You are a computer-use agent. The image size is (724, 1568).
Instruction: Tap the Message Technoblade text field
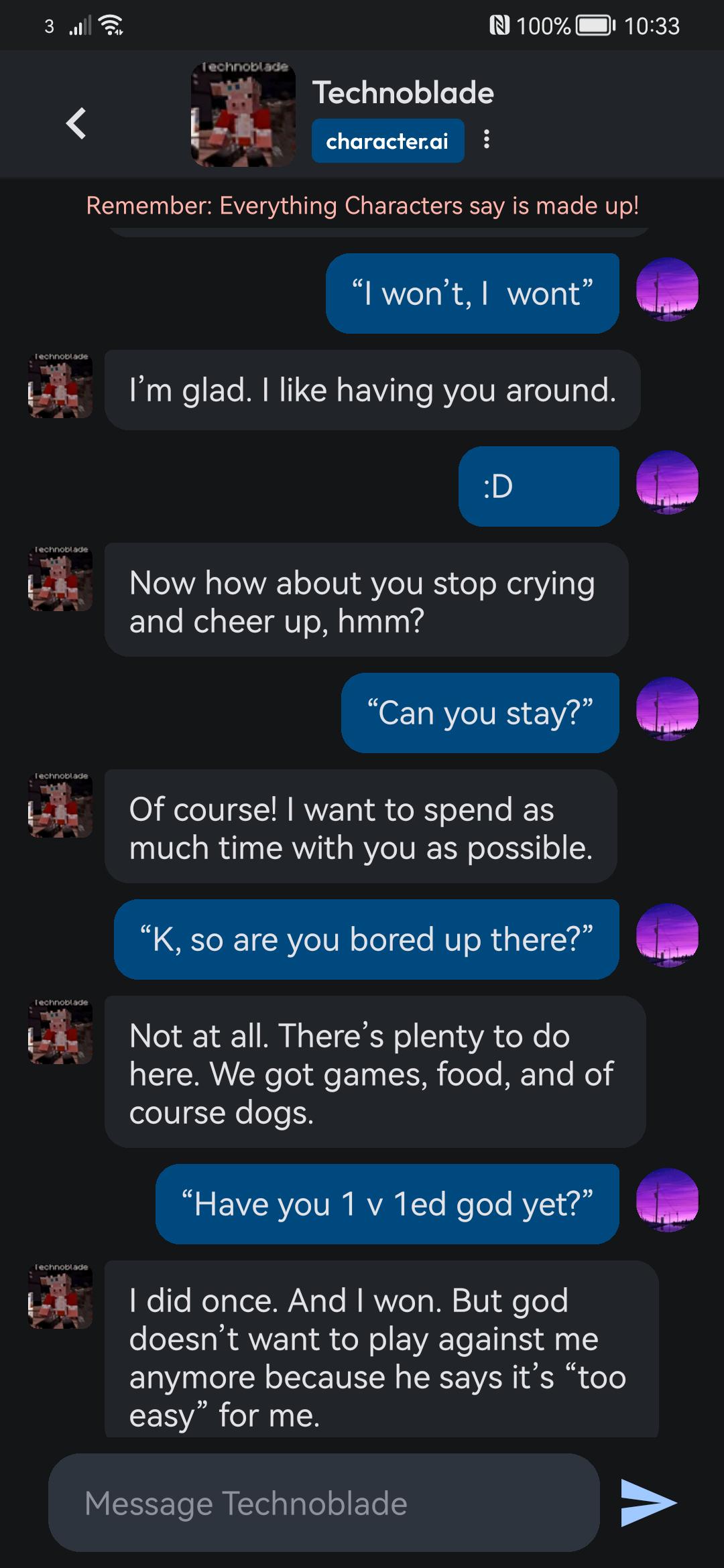coord(323,1504)
